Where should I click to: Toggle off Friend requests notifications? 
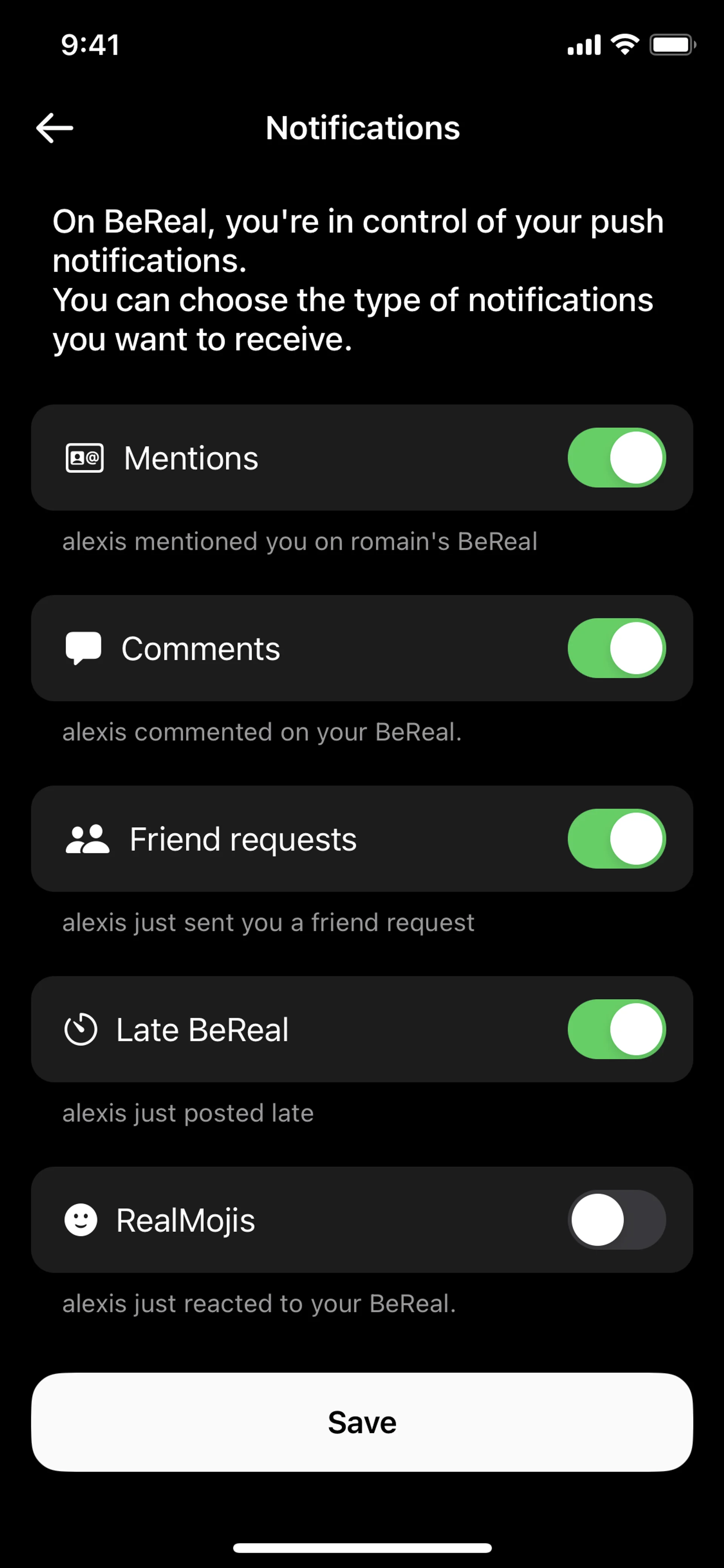coord(616,839)
